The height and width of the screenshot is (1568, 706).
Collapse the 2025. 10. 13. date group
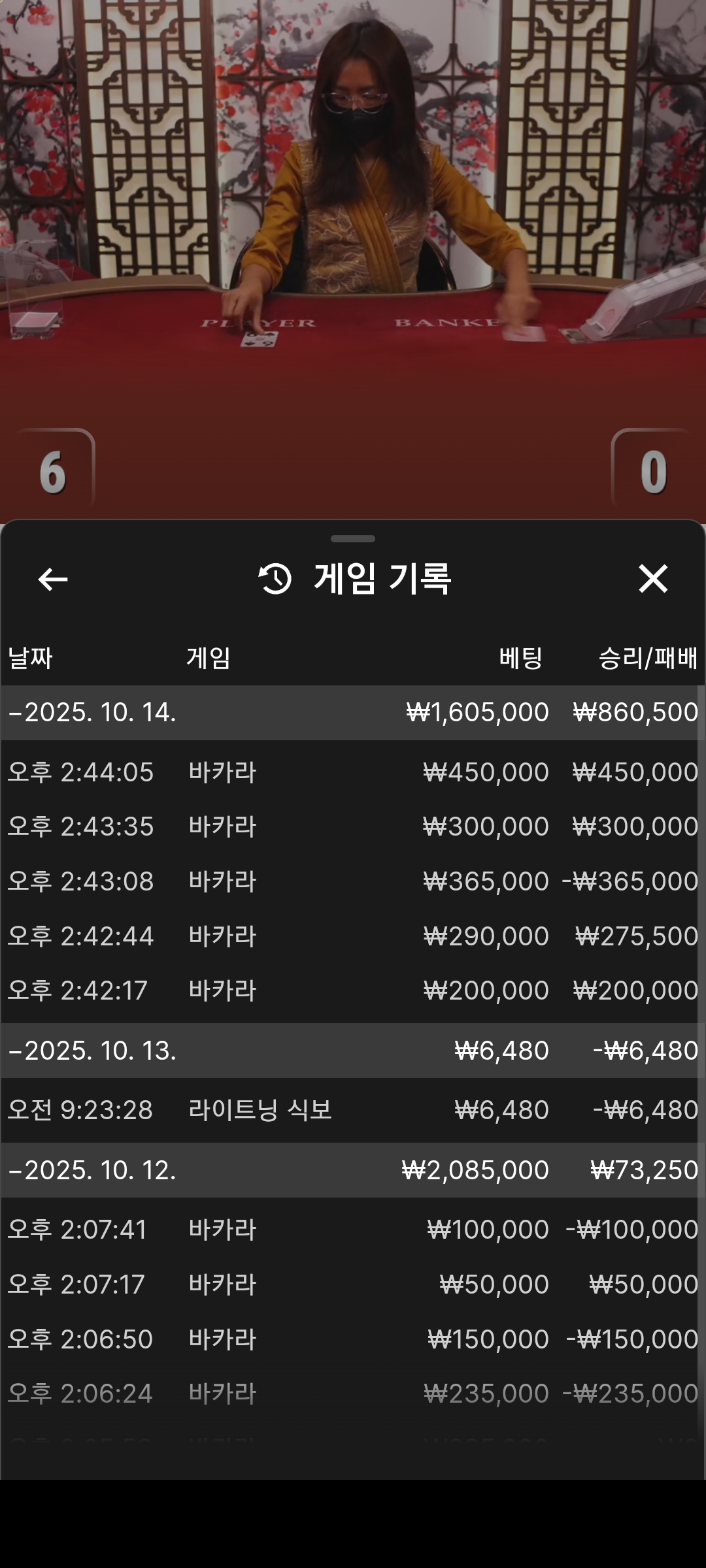[x=92, y=1051]
